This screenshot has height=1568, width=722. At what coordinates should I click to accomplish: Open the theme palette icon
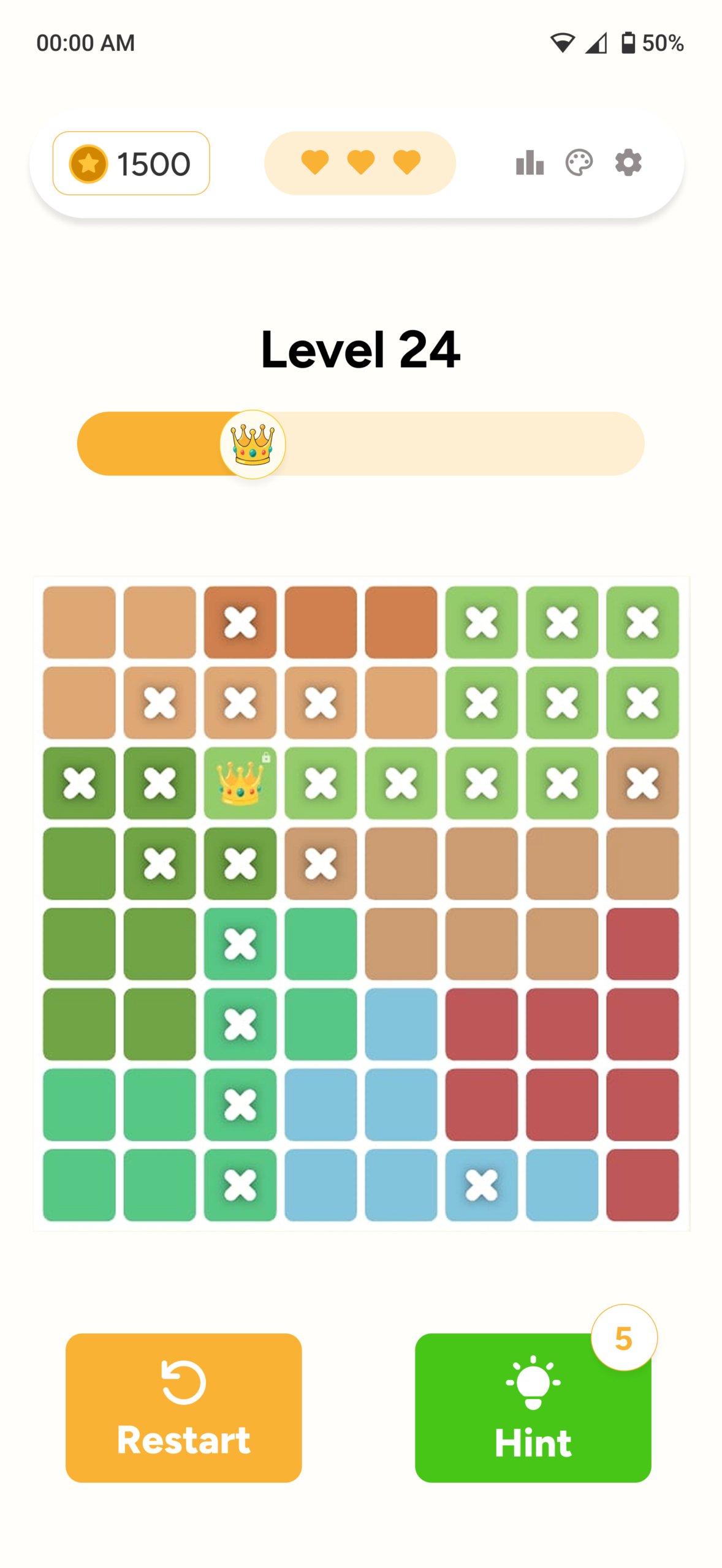(579, 163)
